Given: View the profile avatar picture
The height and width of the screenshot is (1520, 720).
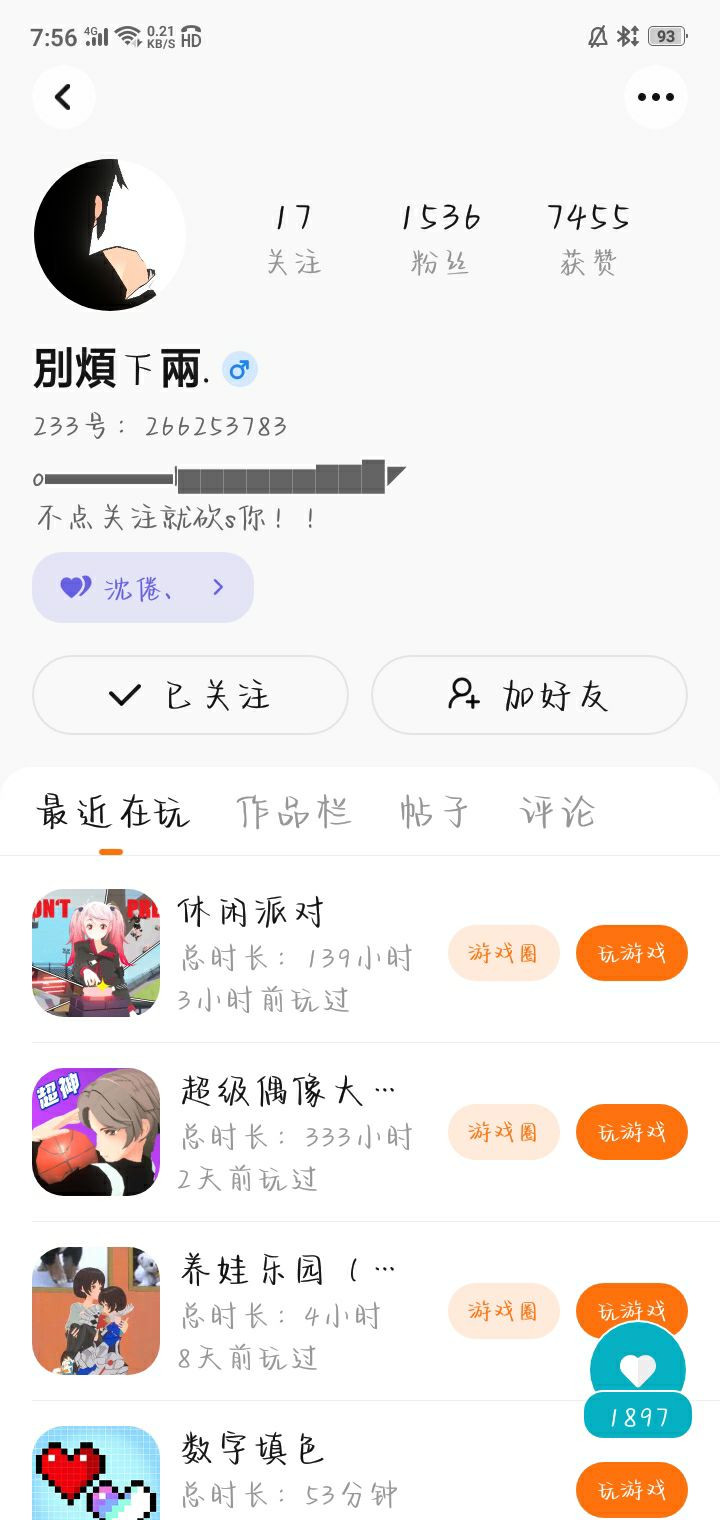Looking at the screenshot, I should click(x=109, y=235).
